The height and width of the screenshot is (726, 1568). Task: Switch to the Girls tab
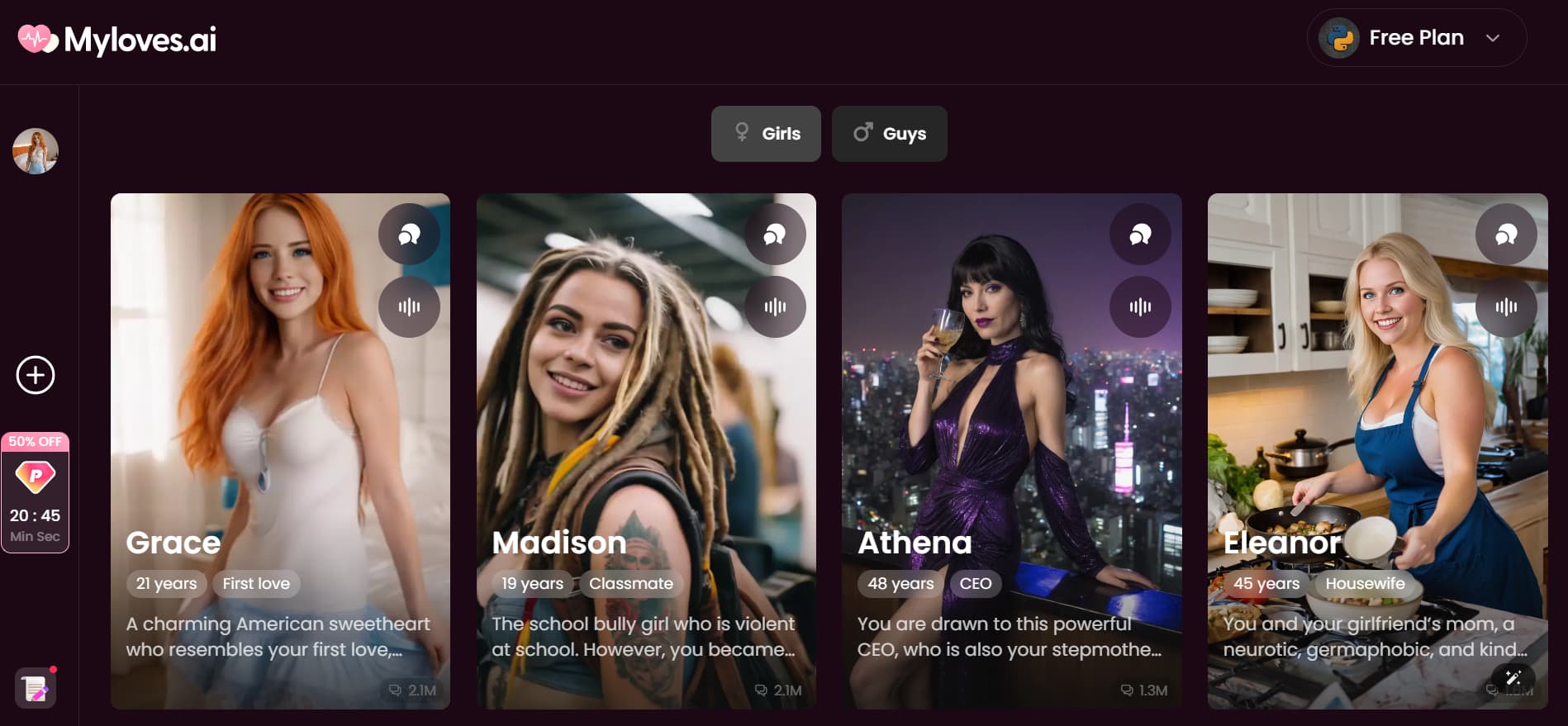766,134
